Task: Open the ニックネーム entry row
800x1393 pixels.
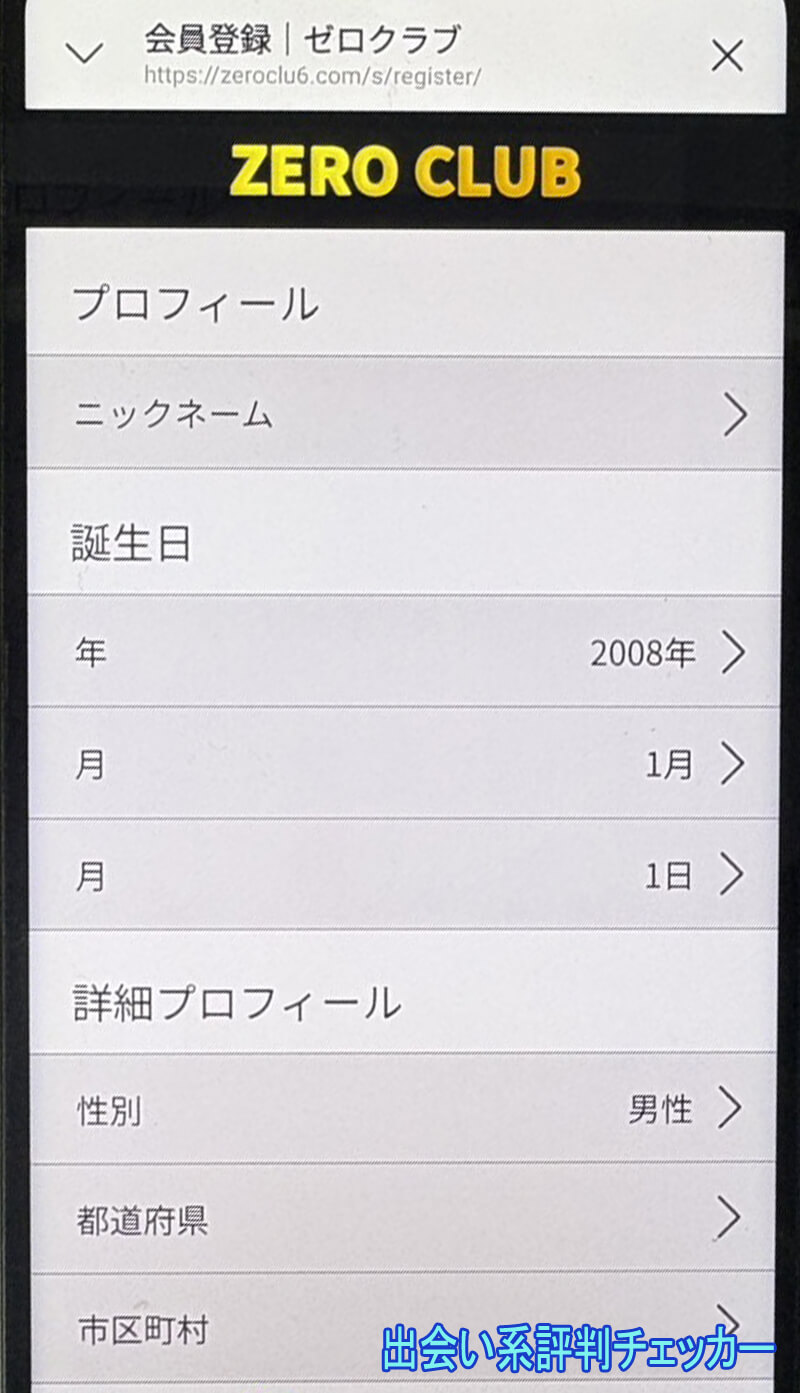Action: pyautogui.click(x=404, y=414)
